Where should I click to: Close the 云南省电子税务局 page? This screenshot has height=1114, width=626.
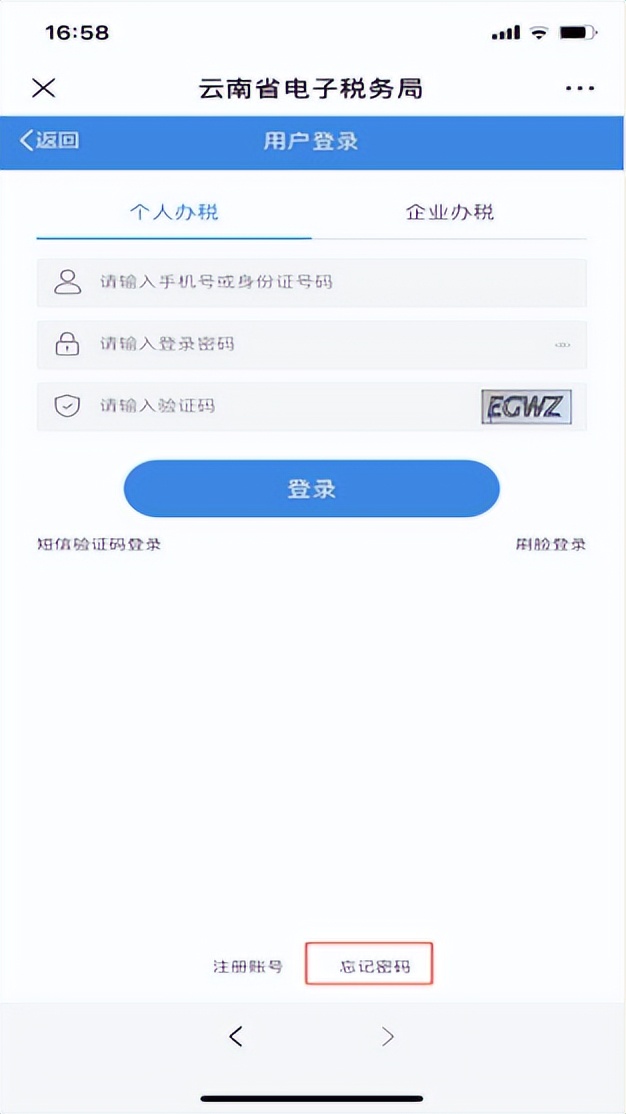[43, 88]
